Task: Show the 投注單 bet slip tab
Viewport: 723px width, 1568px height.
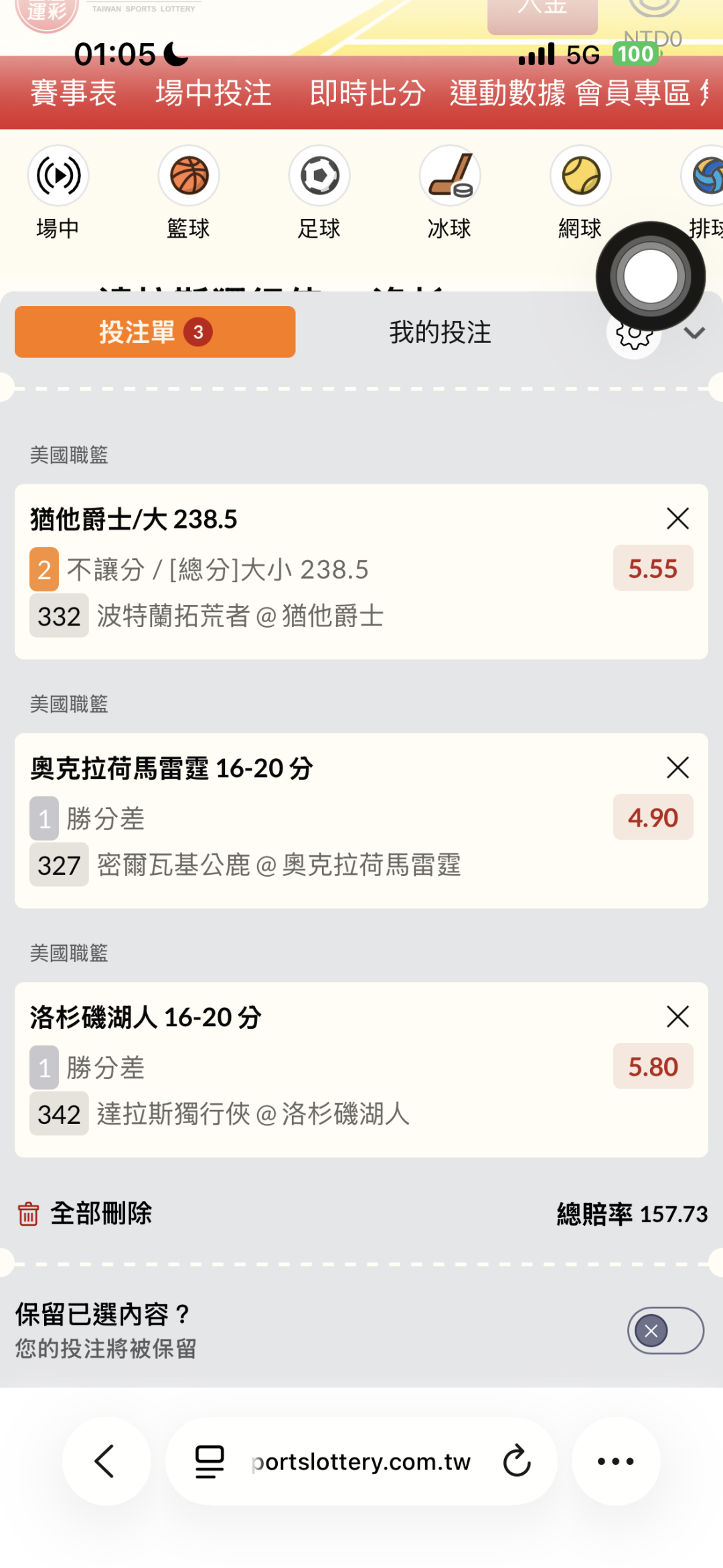Action: coord(155,332)
